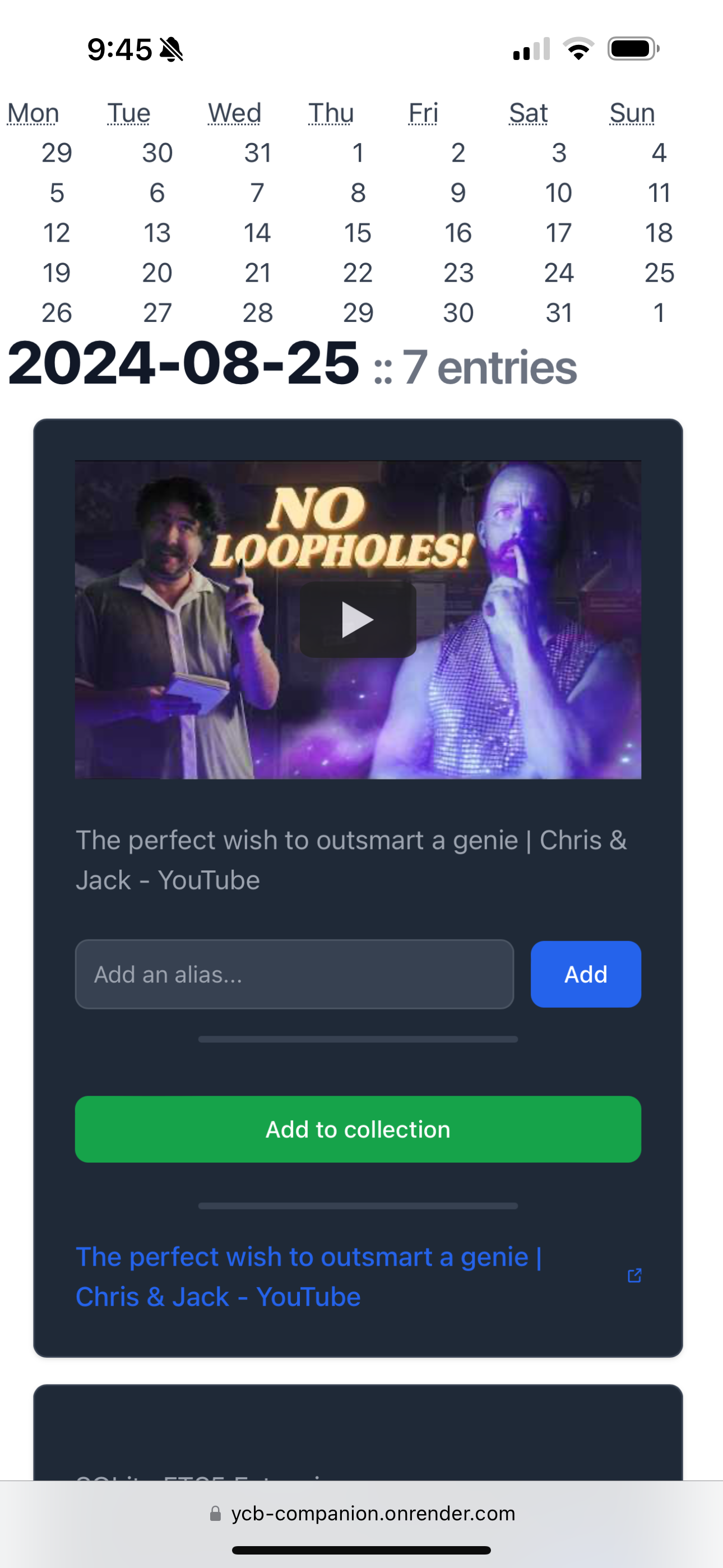The height and width of the screenshot is (1568, 723).
Task: View entries for day 21
Action: coord(257,273)
